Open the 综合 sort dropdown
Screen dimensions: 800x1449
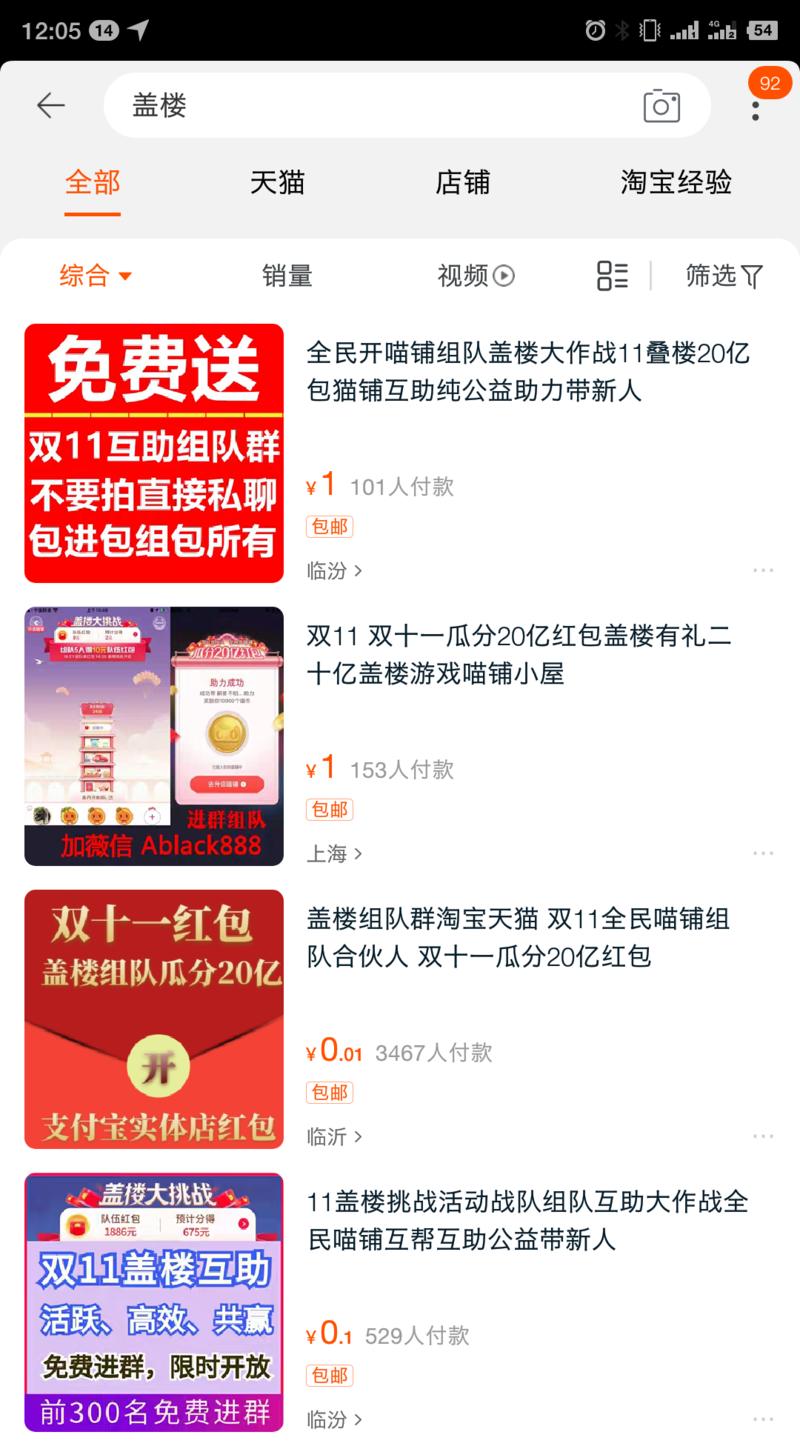pos(96,276)
